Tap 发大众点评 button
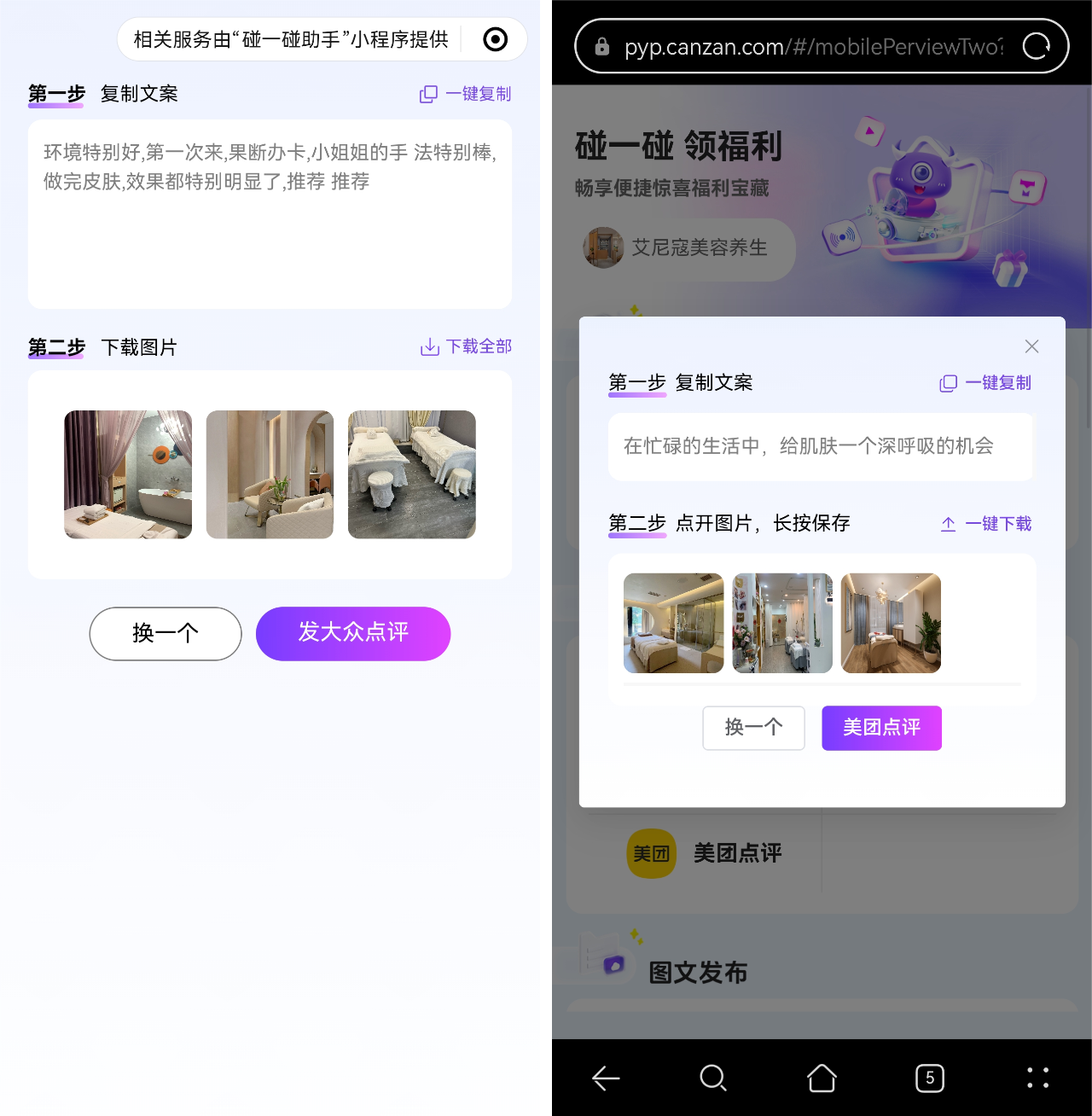The width and height of the screenshot is (1092, 1116). click(352, 633)
